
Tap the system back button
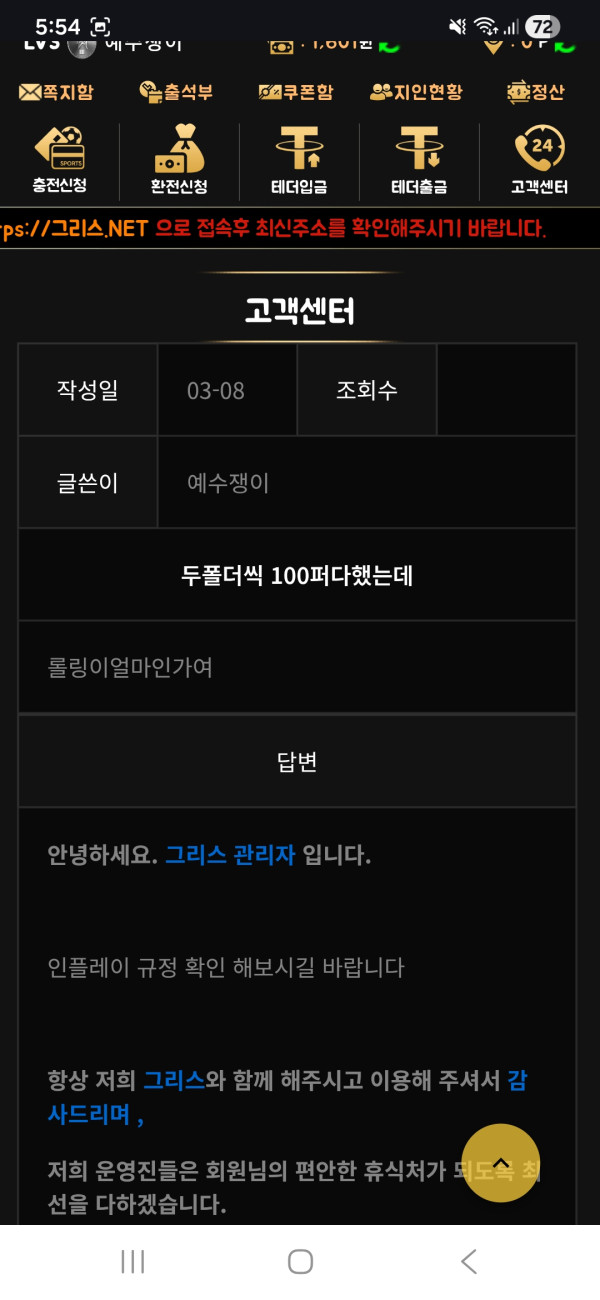[468, 1262]
